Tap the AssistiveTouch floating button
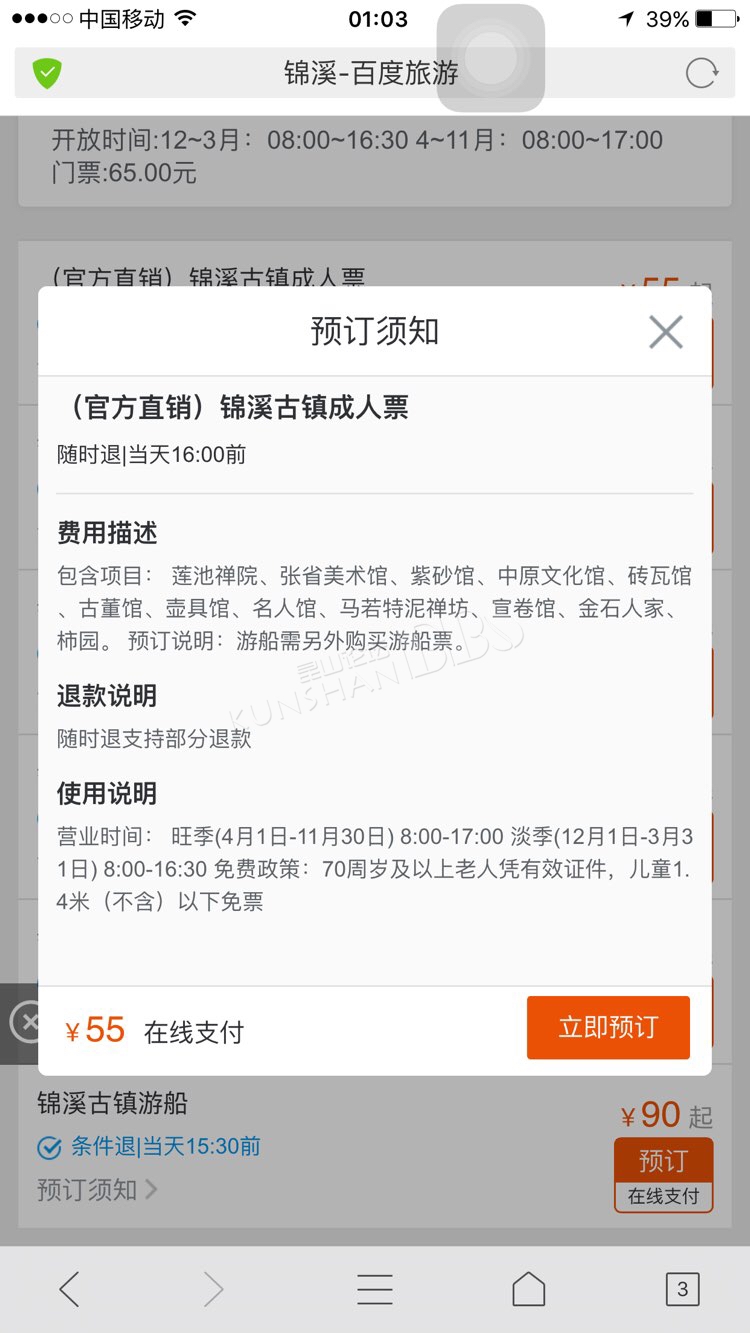This screenshot has height=1333, width=750. 491,57
